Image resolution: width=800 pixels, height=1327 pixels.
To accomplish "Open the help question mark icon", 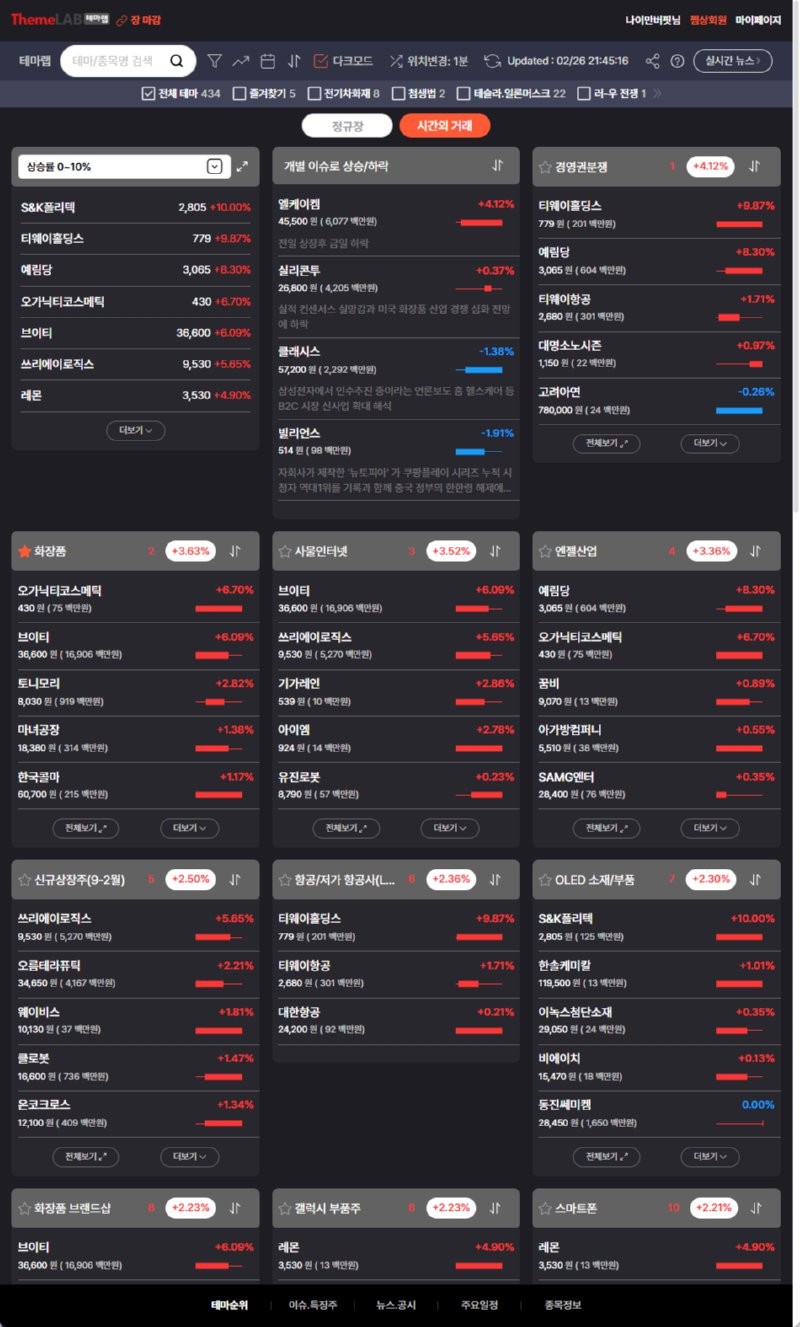I will pyautogui.click(x=677, y=61).
